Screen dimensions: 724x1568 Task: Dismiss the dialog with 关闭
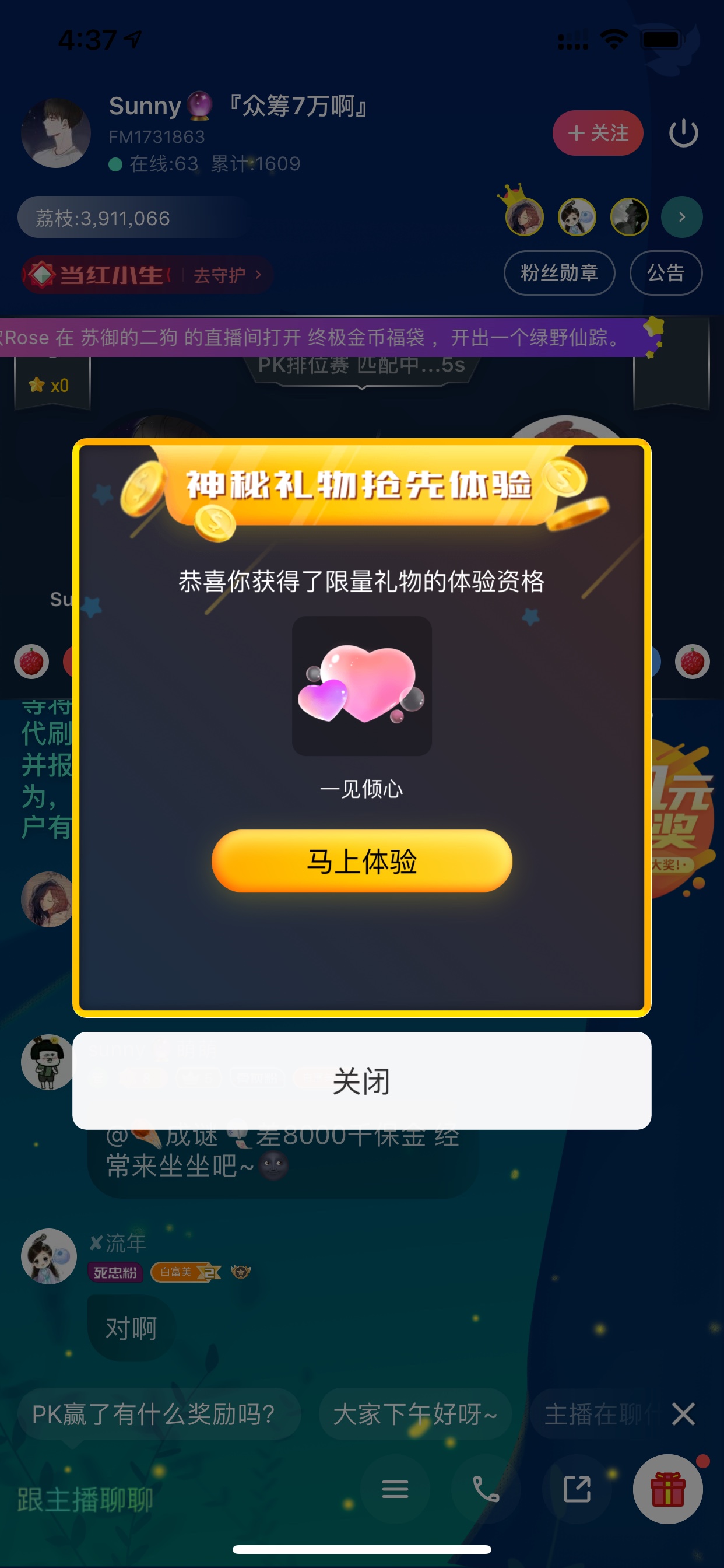point(361,1080)
